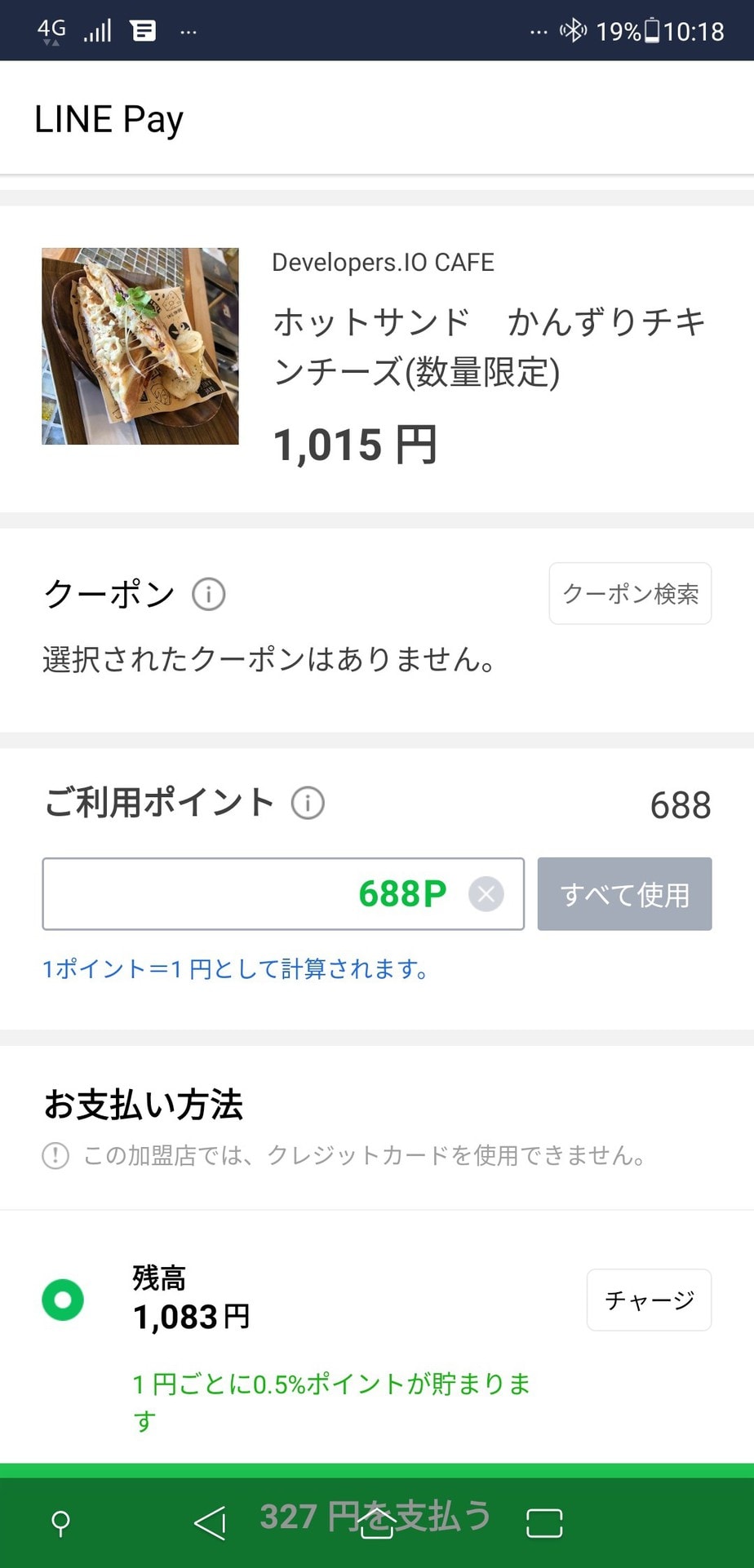This screenshot has width=754, height=1568.
Task: Show info about usable points
Action: pyautogui.click(x=308, y=804)
